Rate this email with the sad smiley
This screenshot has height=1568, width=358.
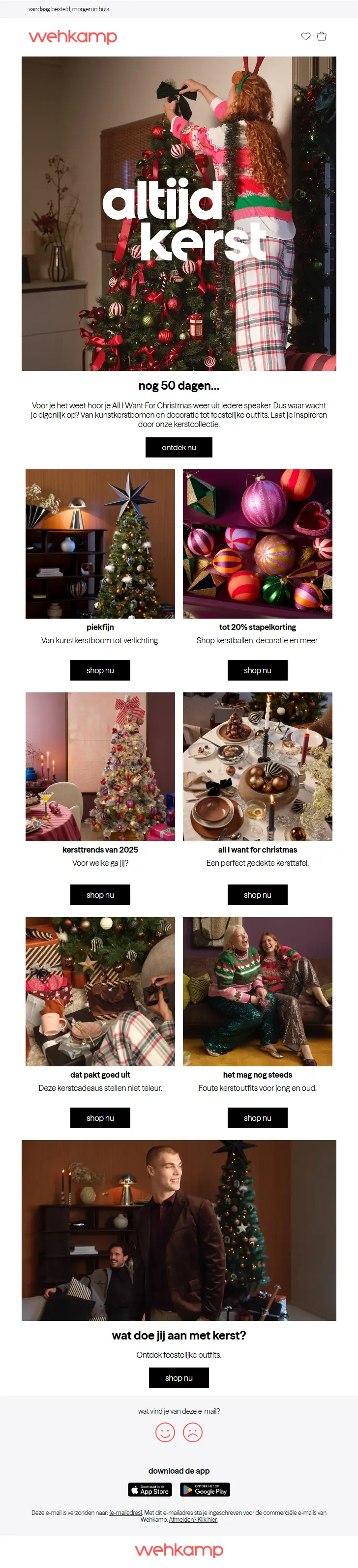[192, 1432]
